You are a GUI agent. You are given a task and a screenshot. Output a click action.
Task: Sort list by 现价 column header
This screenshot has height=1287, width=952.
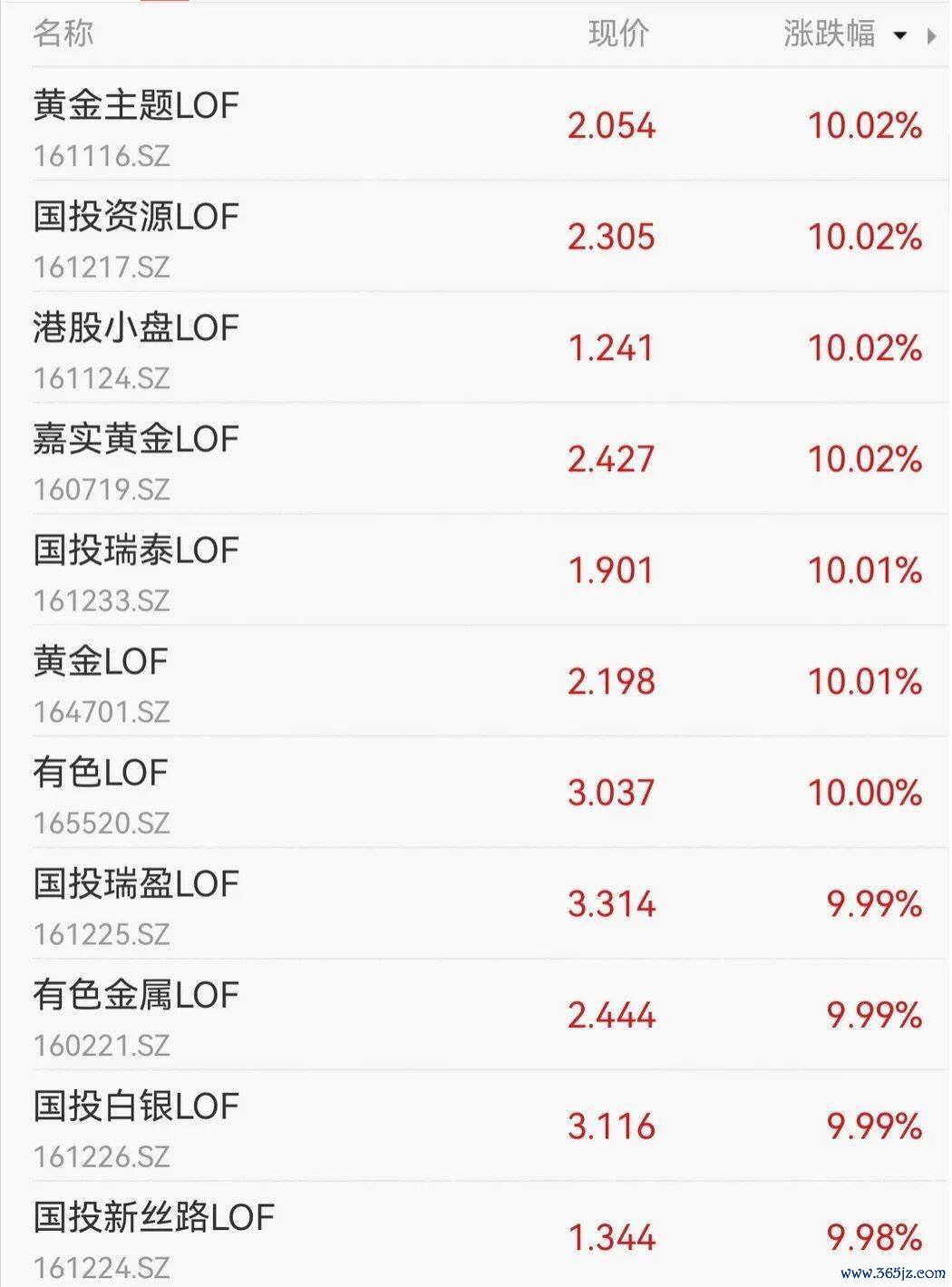(618, 34)
